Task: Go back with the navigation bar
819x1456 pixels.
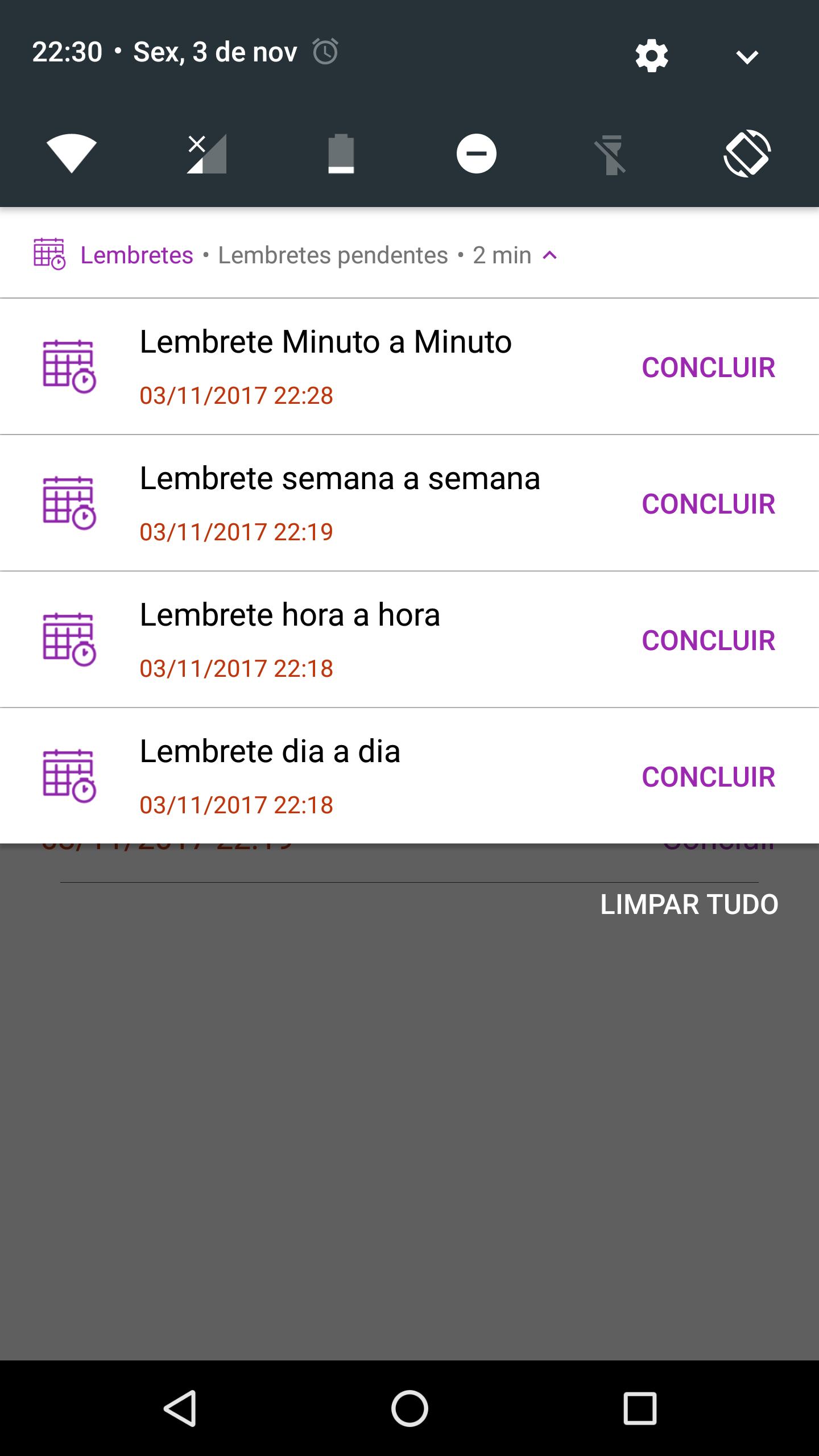Action: click(x=181, y=1408)
